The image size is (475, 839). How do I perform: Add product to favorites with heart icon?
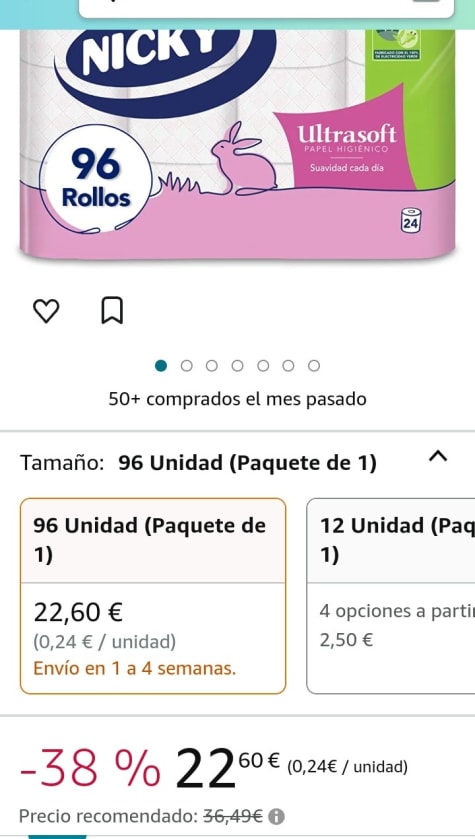[x=46, y=311]
